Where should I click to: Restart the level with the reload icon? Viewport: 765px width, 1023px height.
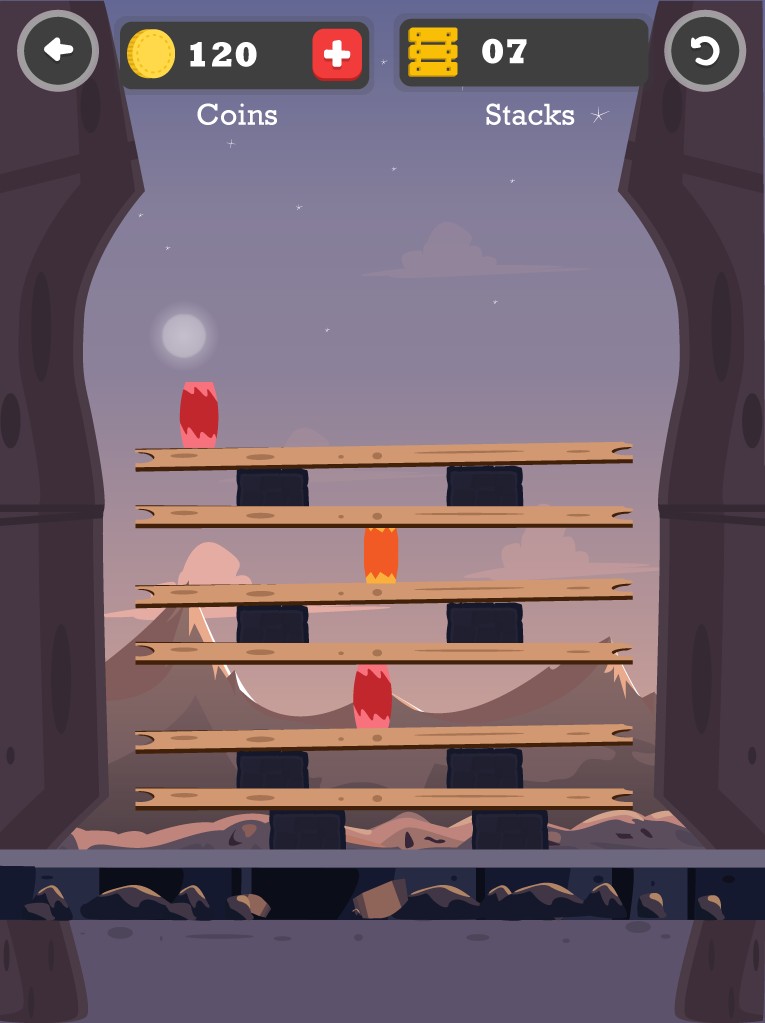(x=705, y=51)
